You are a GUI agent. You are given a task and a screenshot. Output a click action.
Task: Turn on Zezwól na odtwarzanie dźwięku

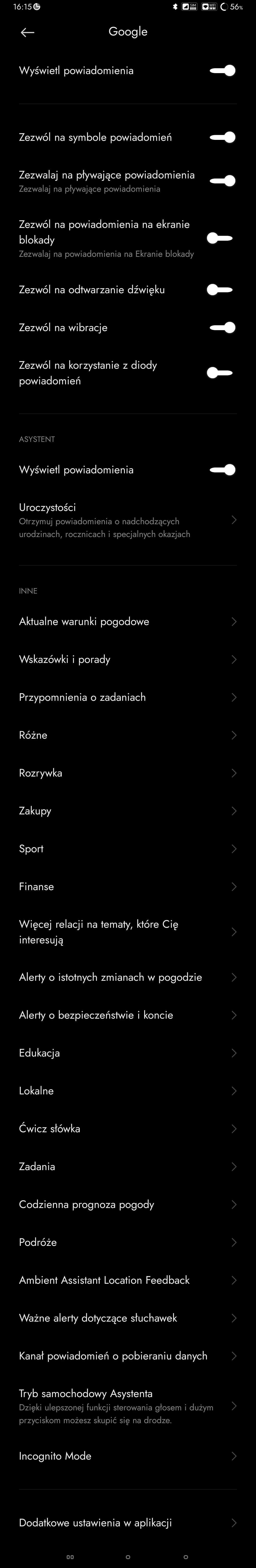(x=220, y=290)
